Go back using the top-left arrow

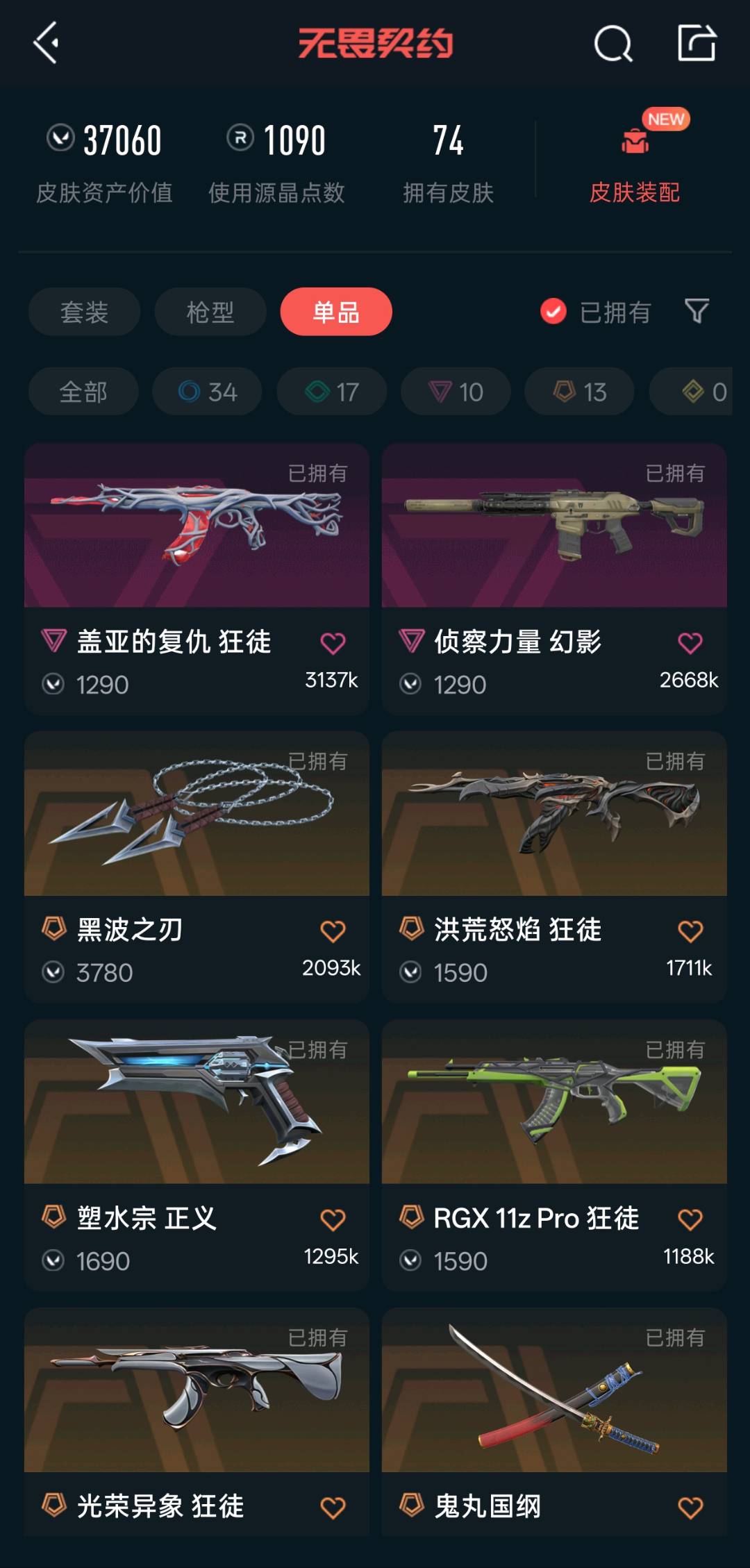(x=47, y=43)
